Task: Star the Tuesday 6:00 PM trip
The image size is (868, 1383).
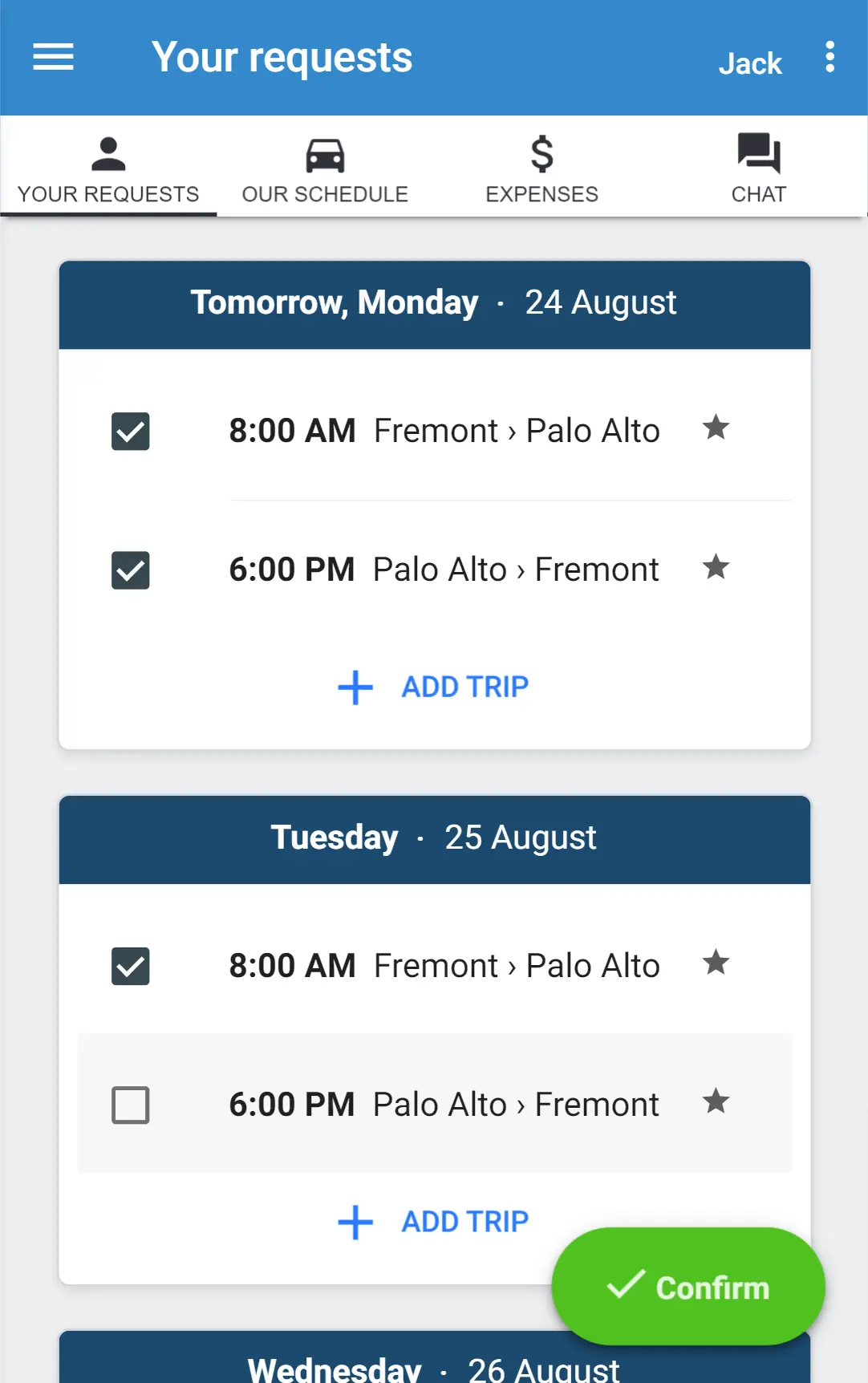Action: tap(716, 1103)
